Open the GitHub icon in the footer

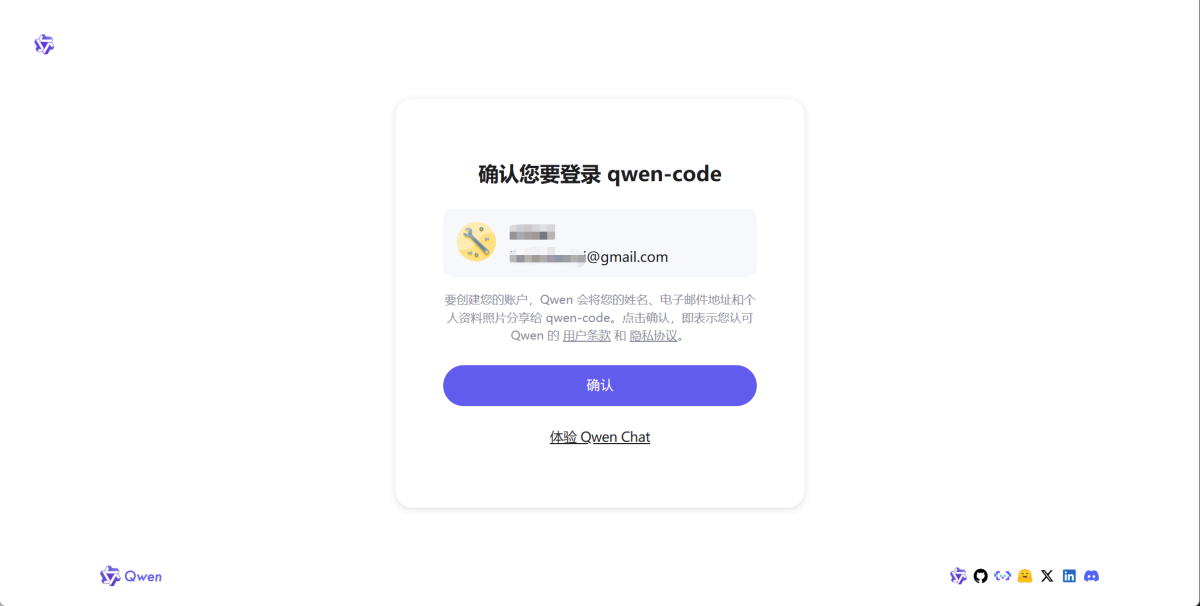tap(980, 576)
